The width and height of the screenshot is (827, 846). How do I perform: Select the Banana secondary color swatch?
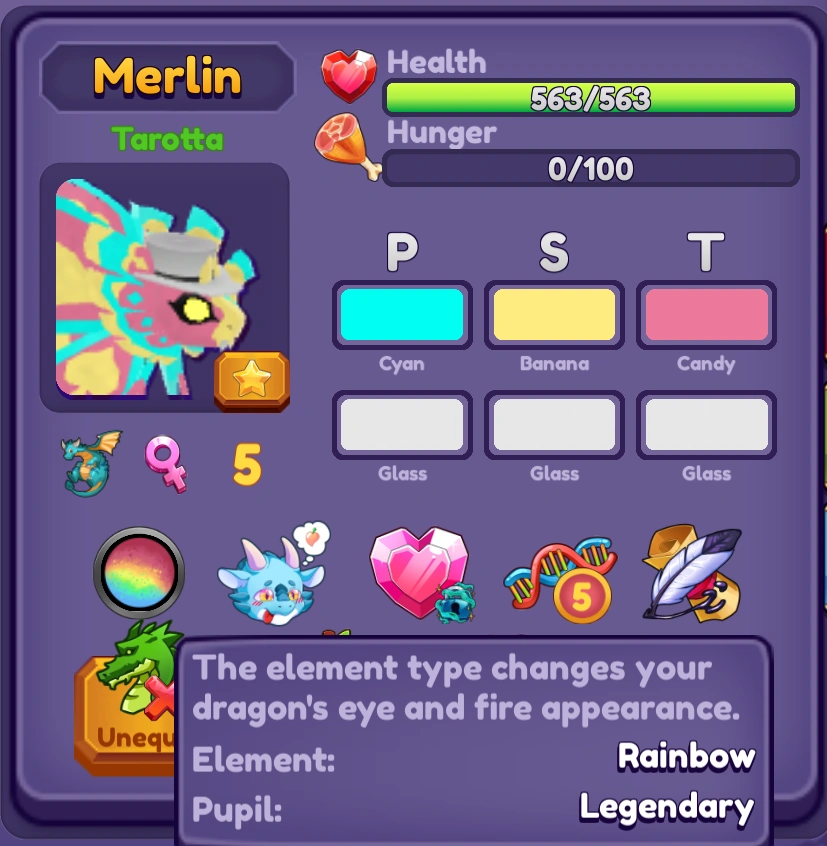coord(554,315)
